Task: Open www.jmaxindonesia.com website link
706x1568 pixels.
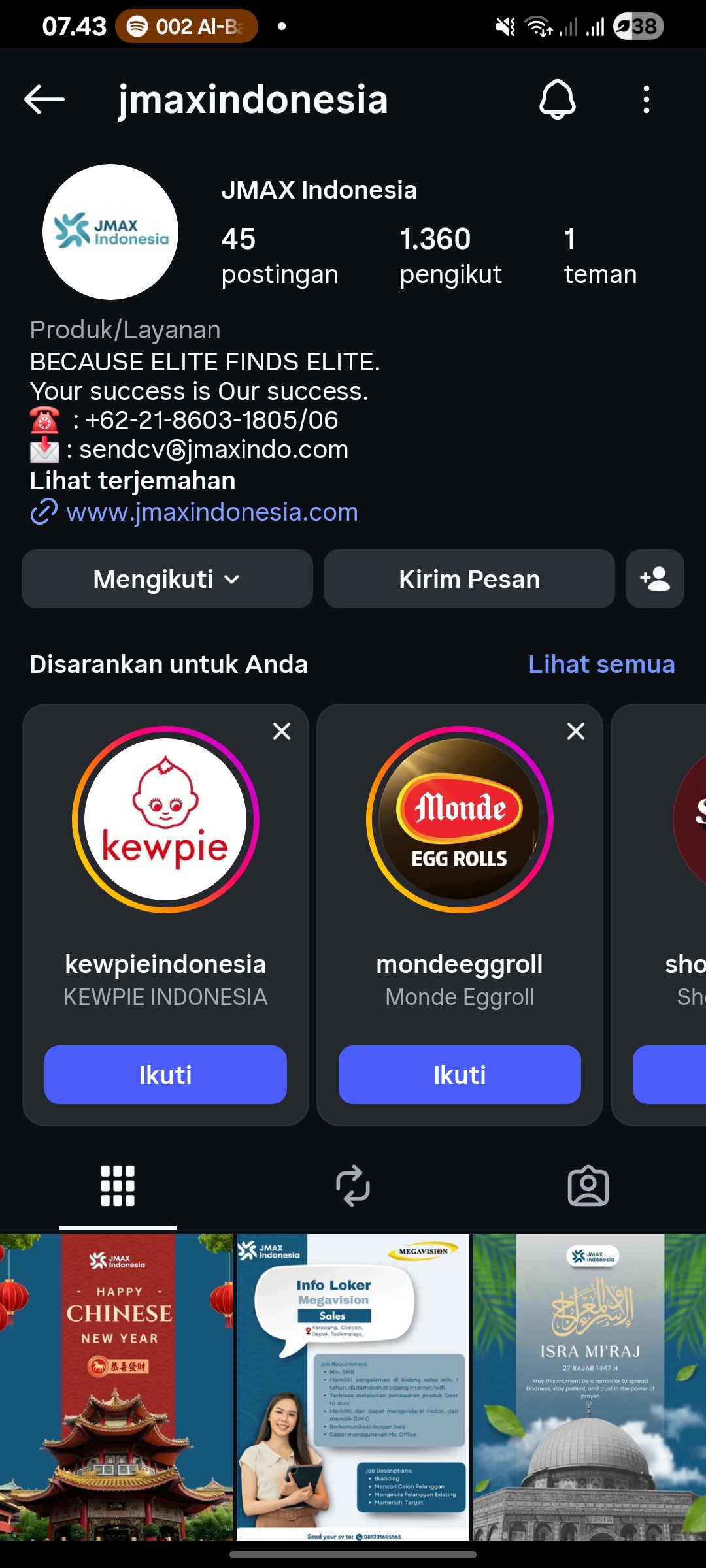Action: 212,512
